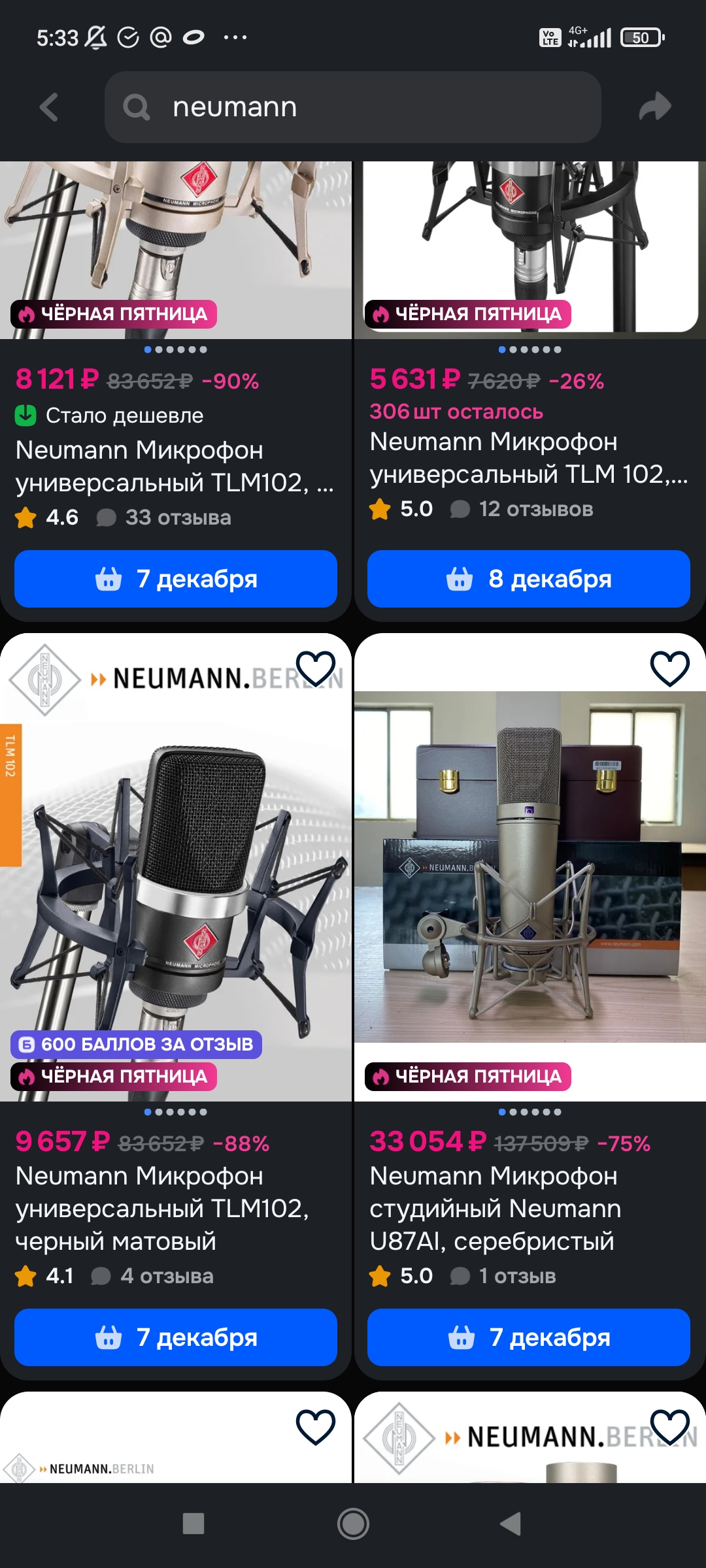Favorite the black matte TLM102 microphone
This screenshot has width=706, height=1568.
316,668
